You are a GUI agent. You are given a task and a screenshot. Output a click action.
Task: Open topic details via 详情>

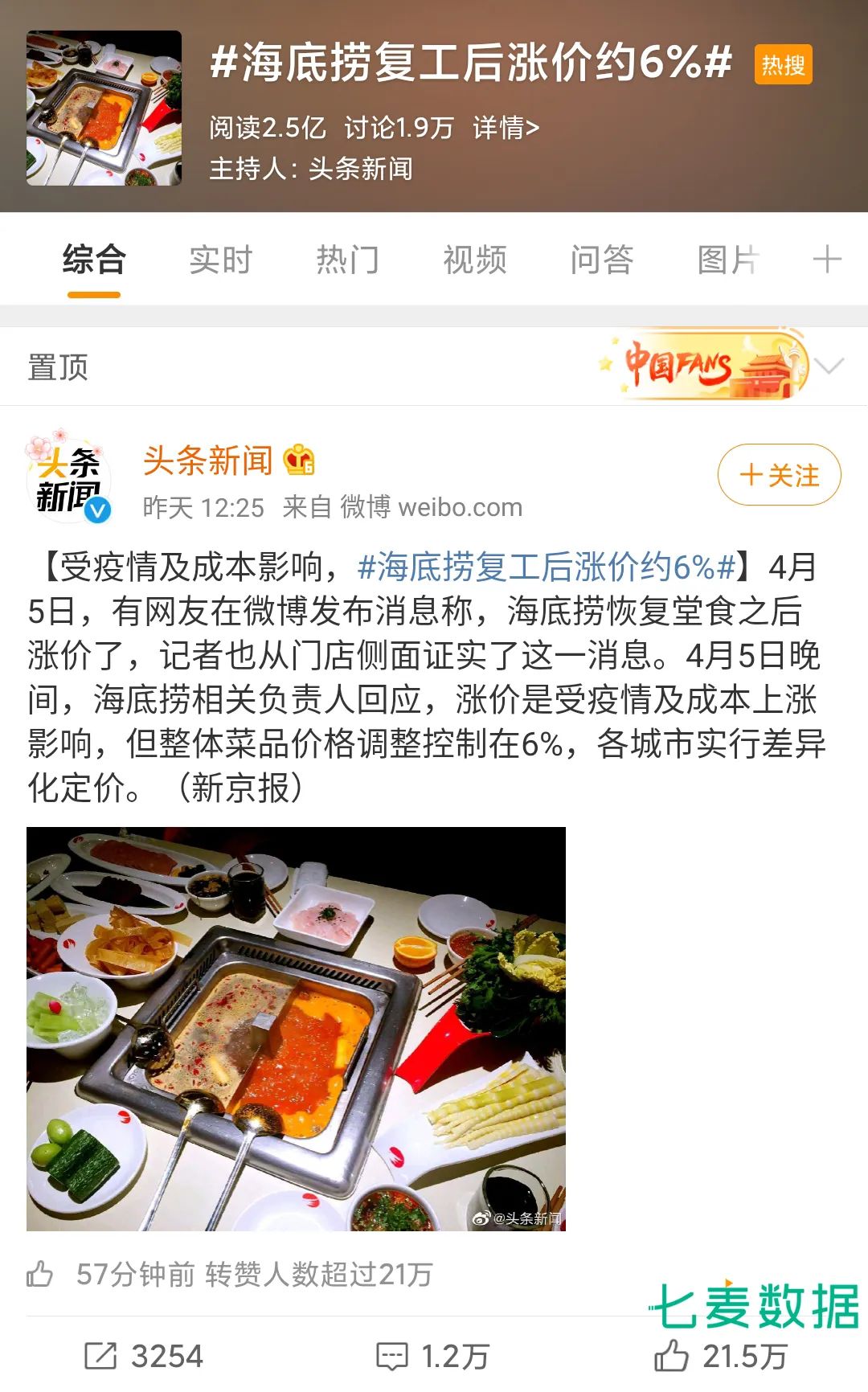click(x=506, y=128)
